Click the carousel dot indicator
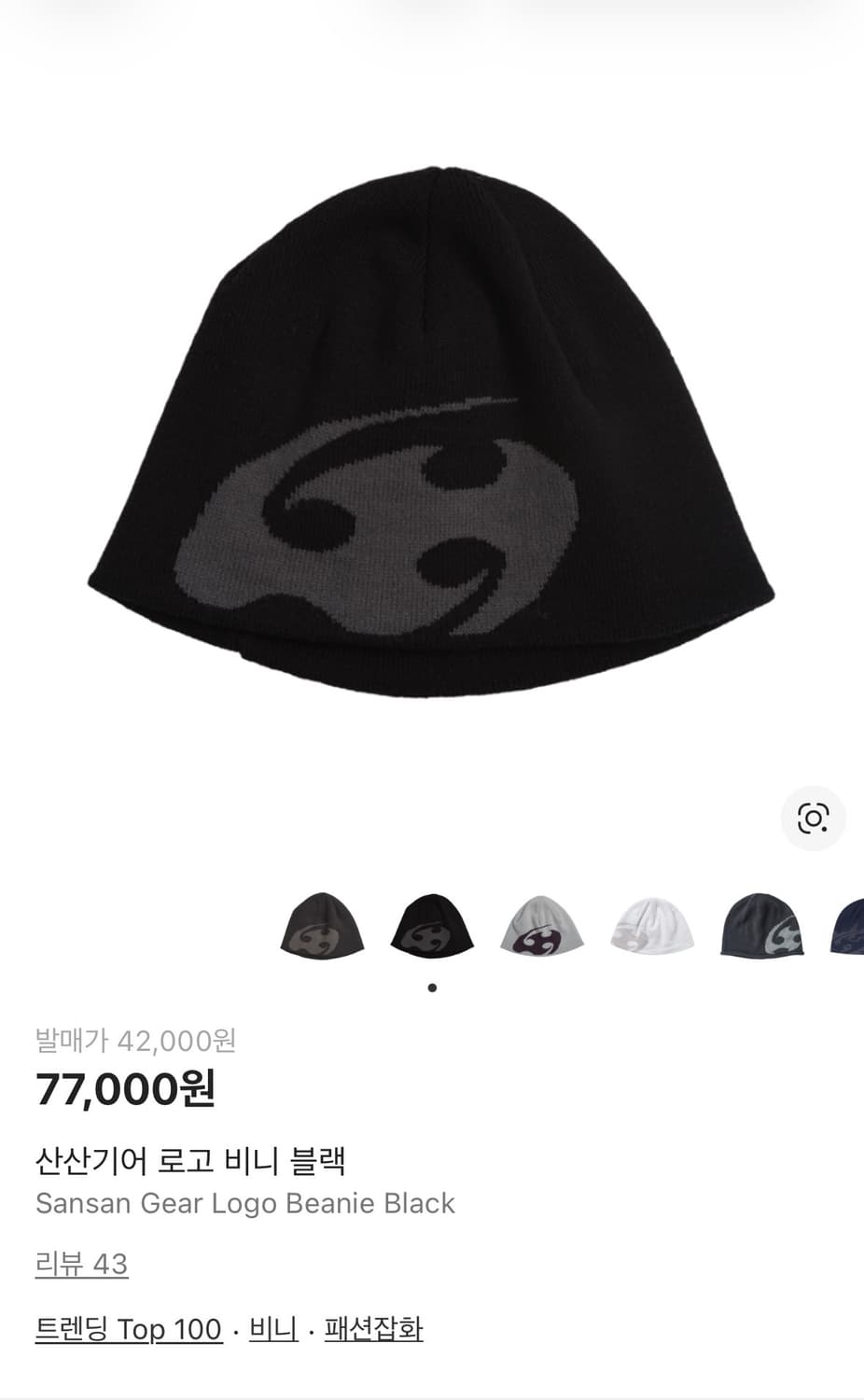The image size is (864, 1400). pos(432,987)
